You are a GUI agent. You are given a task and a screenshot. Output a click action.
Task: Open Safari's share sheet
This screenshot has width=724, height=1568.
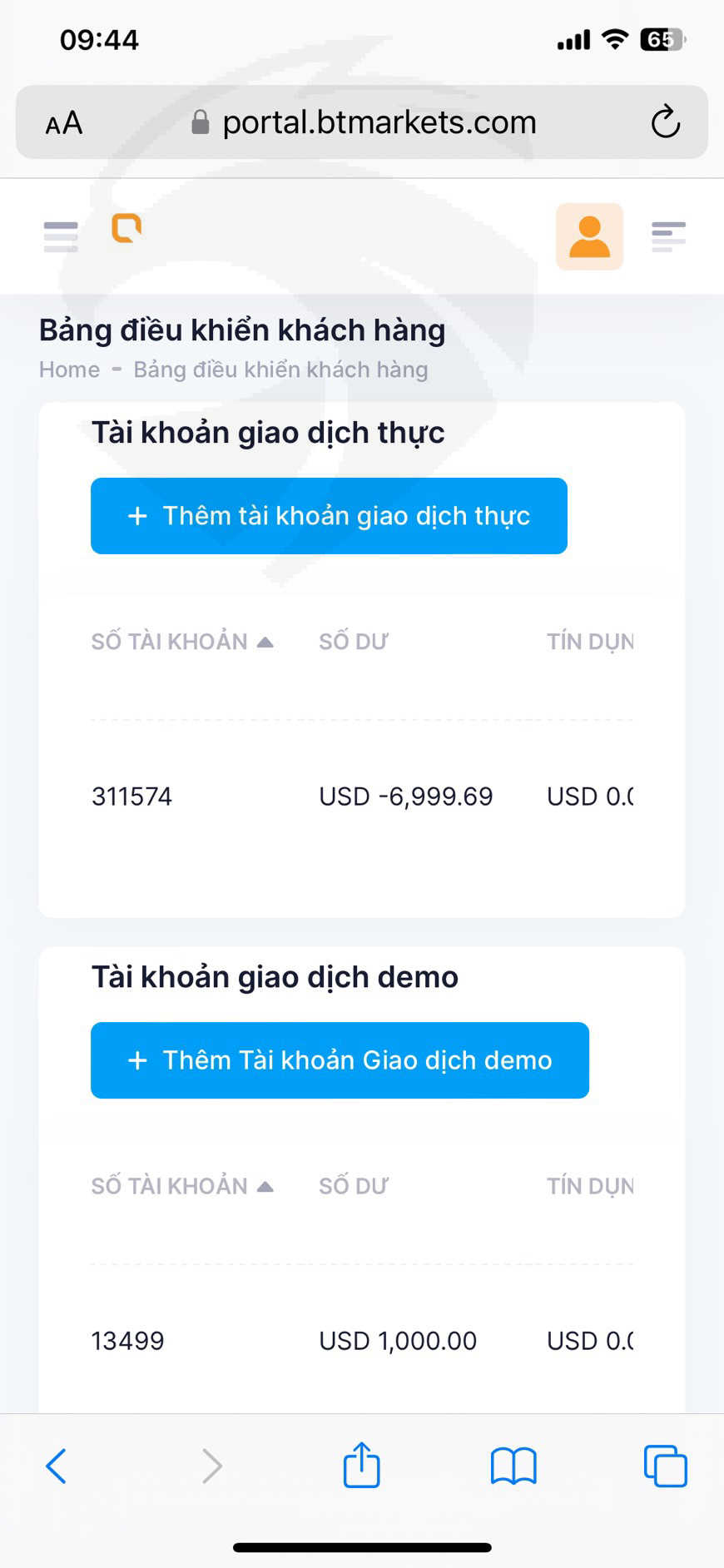[x=361, y=1465]
